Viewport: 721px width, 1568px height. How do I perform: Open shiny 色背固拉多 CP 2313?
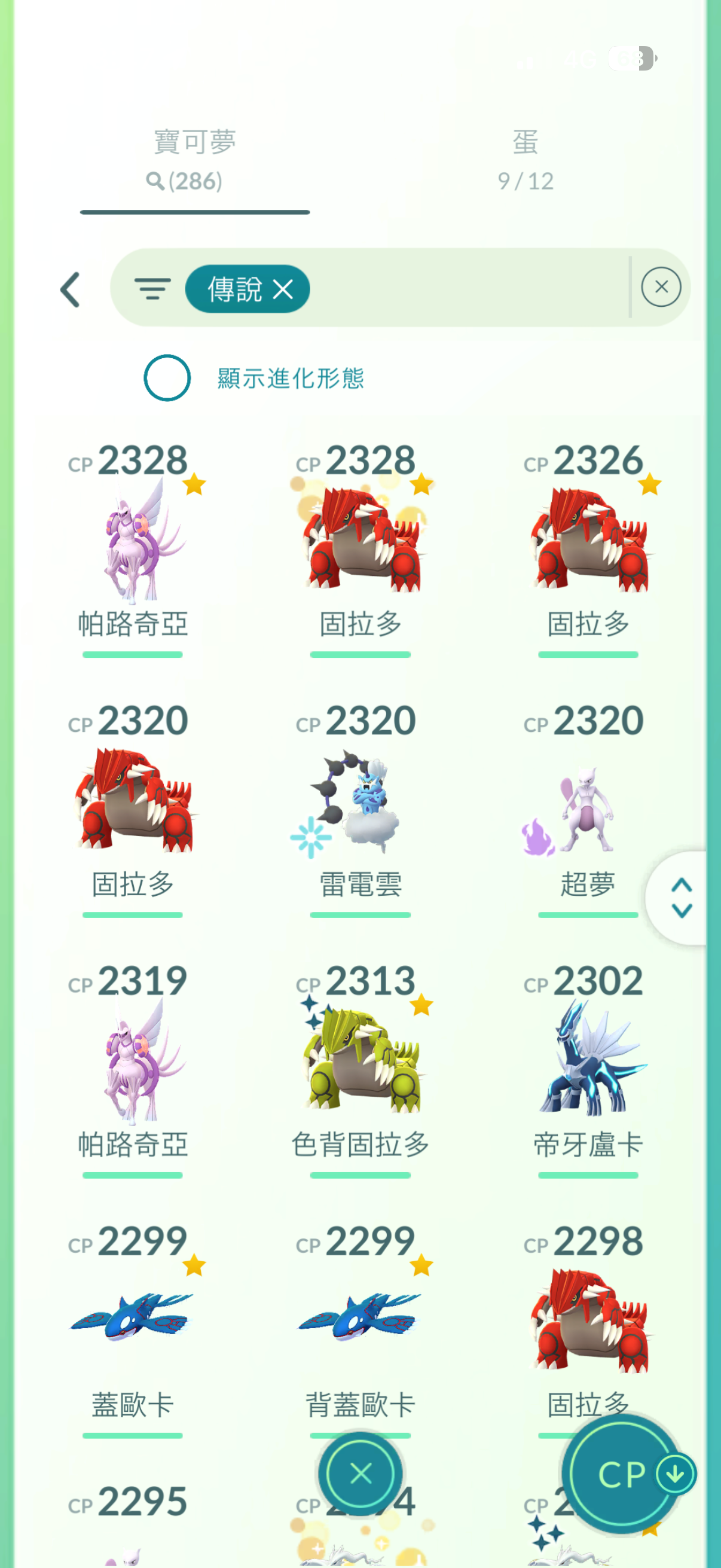(x=360, y=1062)
